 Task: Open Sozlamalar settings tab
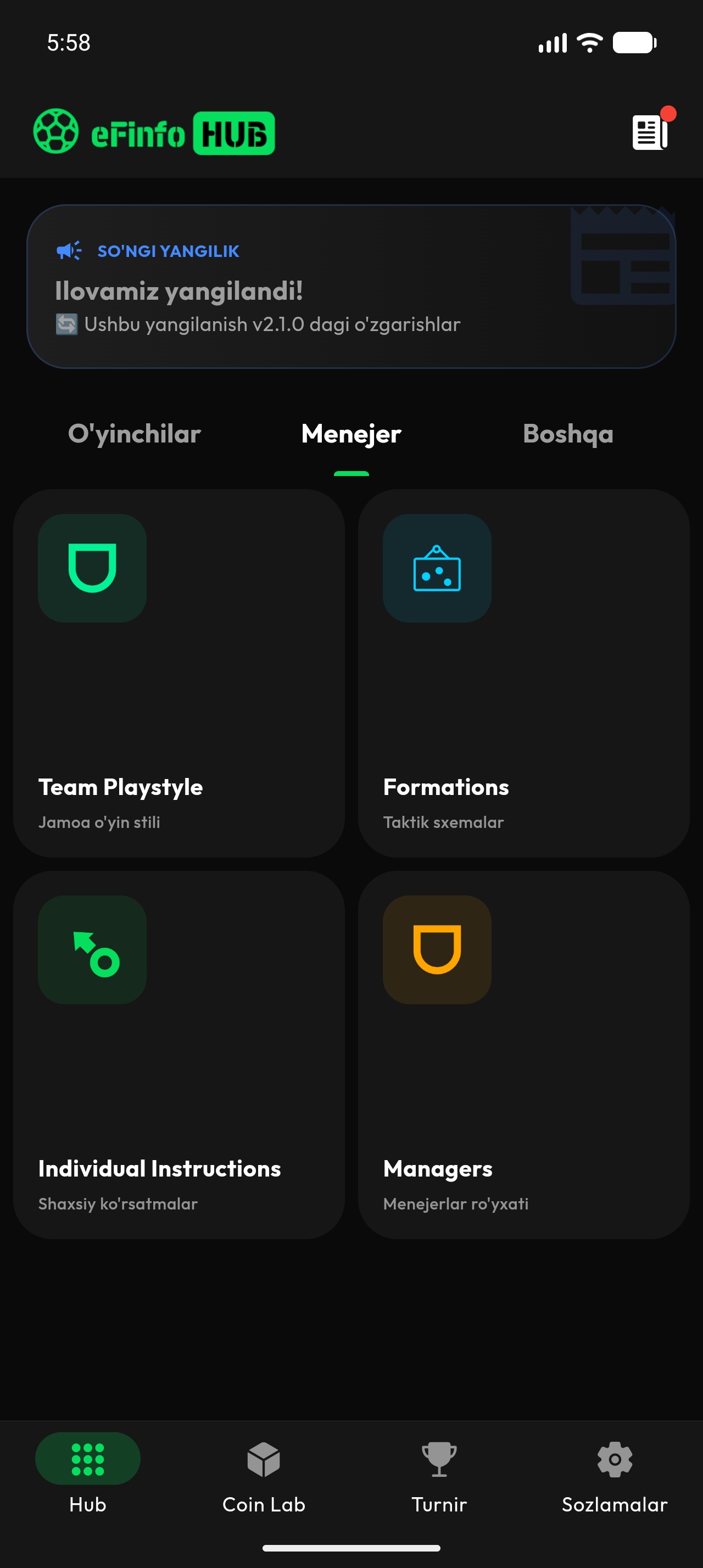(615, 1474)
